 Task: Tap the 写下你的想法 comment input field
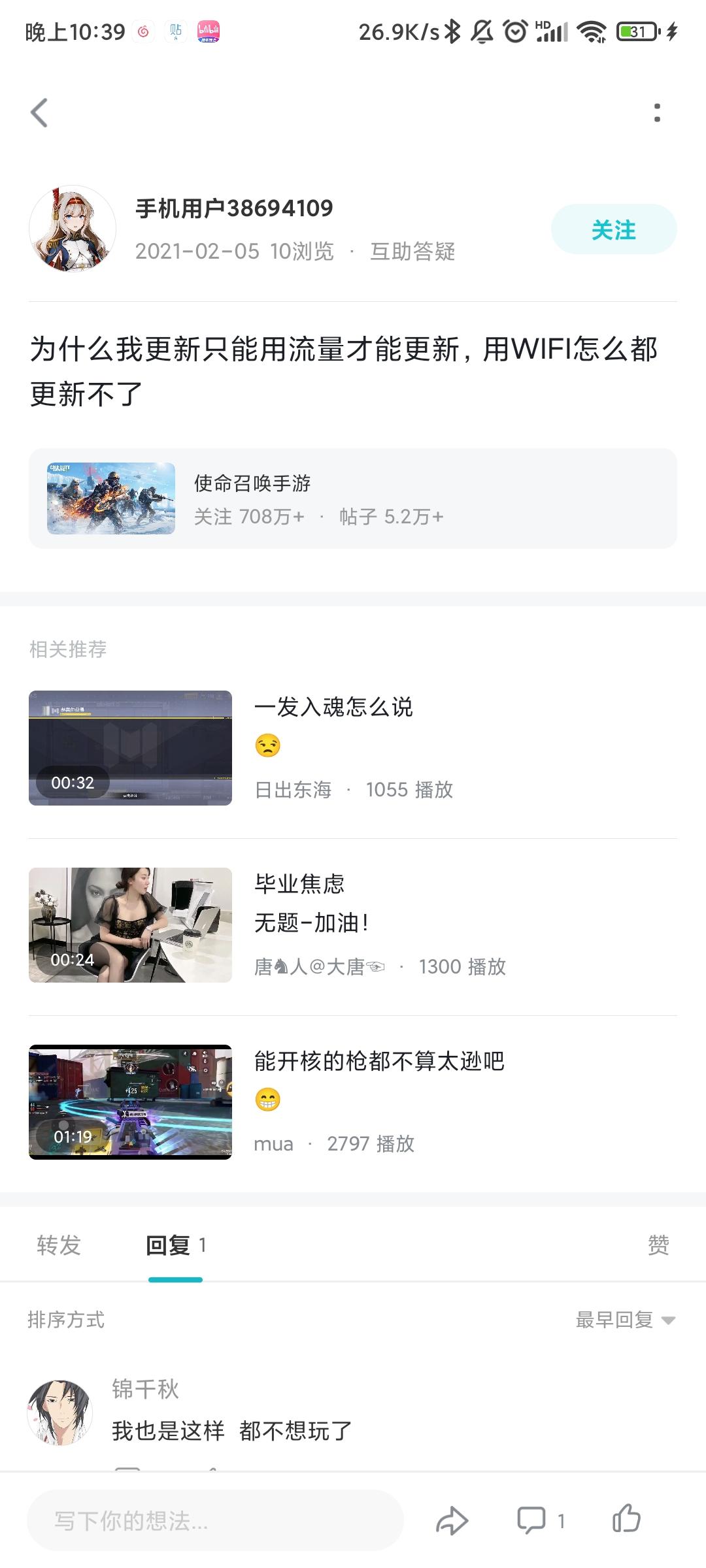[215, 1521]
